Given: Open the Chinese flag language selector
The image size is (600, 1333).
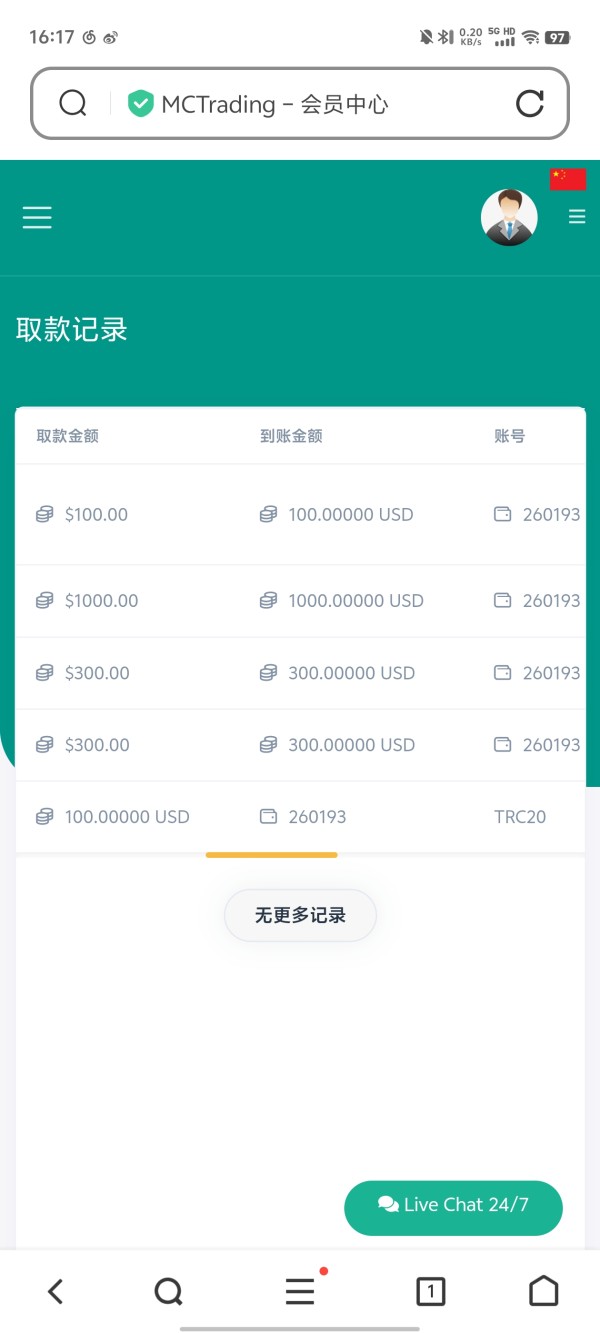Looking at the screenshot, I should click(568, 179).
